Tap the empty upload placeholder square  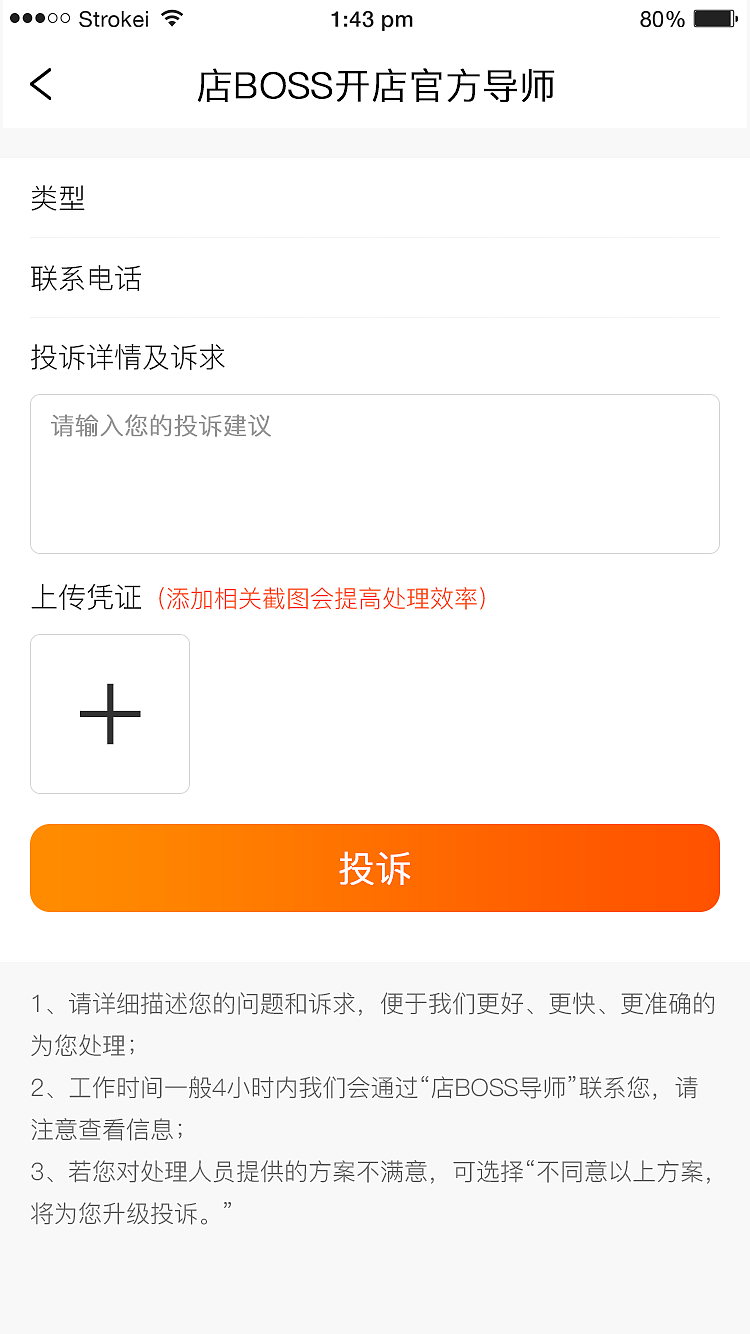tap(110, 713)
